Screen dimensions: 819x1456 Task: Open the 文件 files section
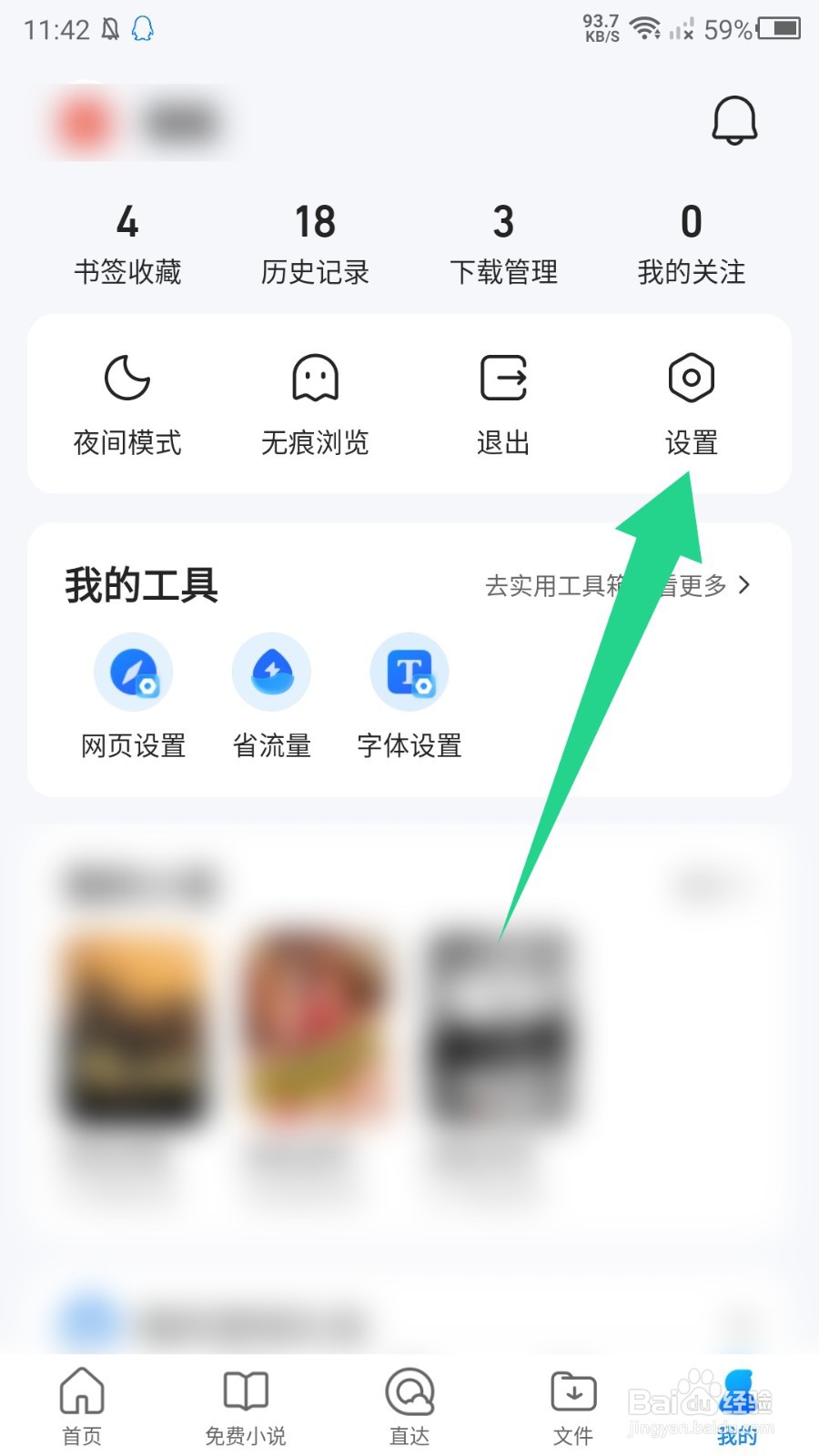[573, 1401]
